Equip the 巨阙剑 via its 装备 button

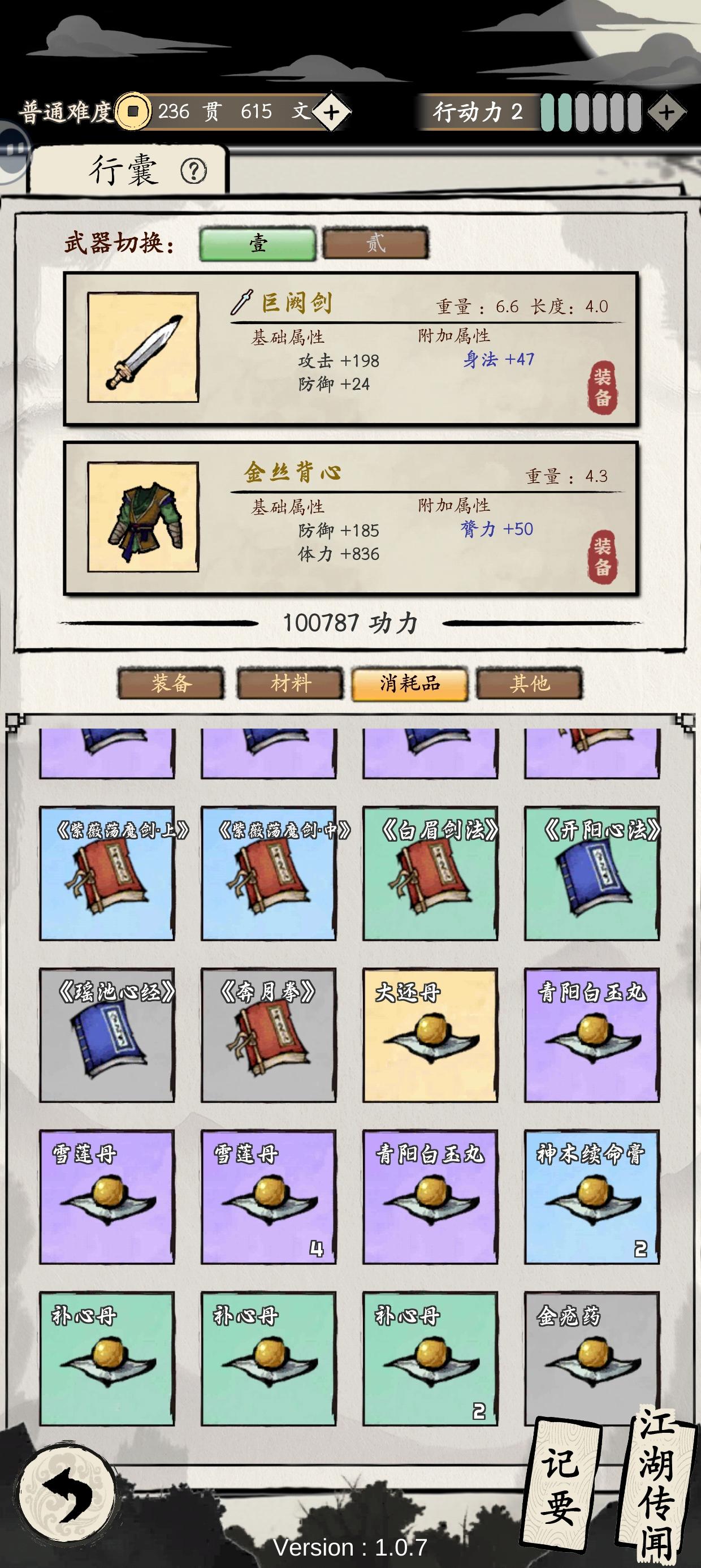(x=605, y=384)
